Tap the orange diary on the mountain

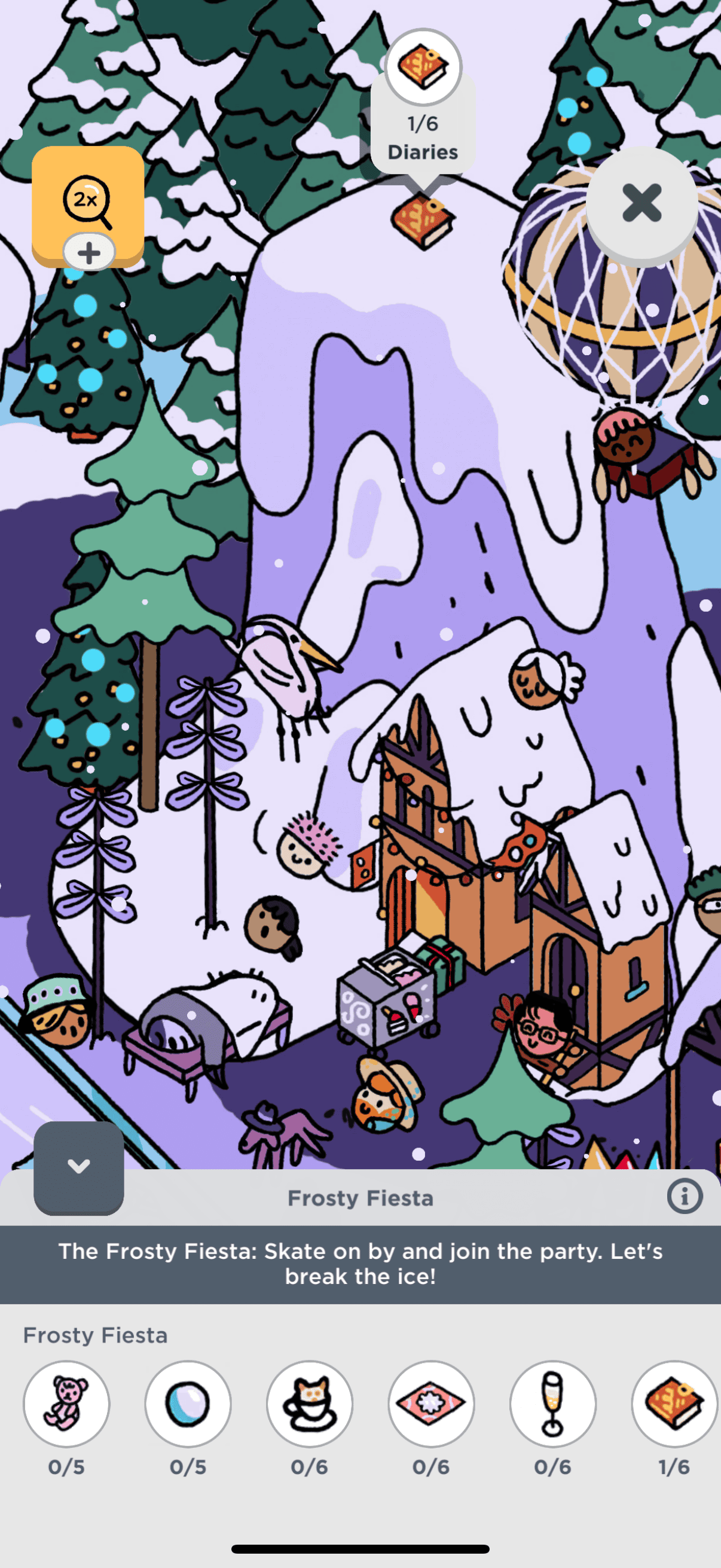point(422,220)
